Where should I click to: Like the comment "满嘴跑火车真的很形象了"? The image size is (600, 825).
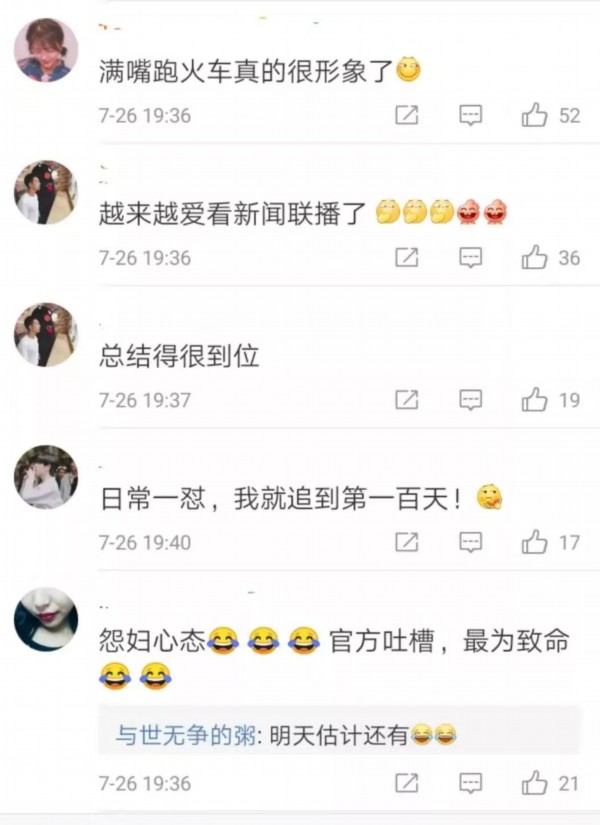(x=535, y=115)
